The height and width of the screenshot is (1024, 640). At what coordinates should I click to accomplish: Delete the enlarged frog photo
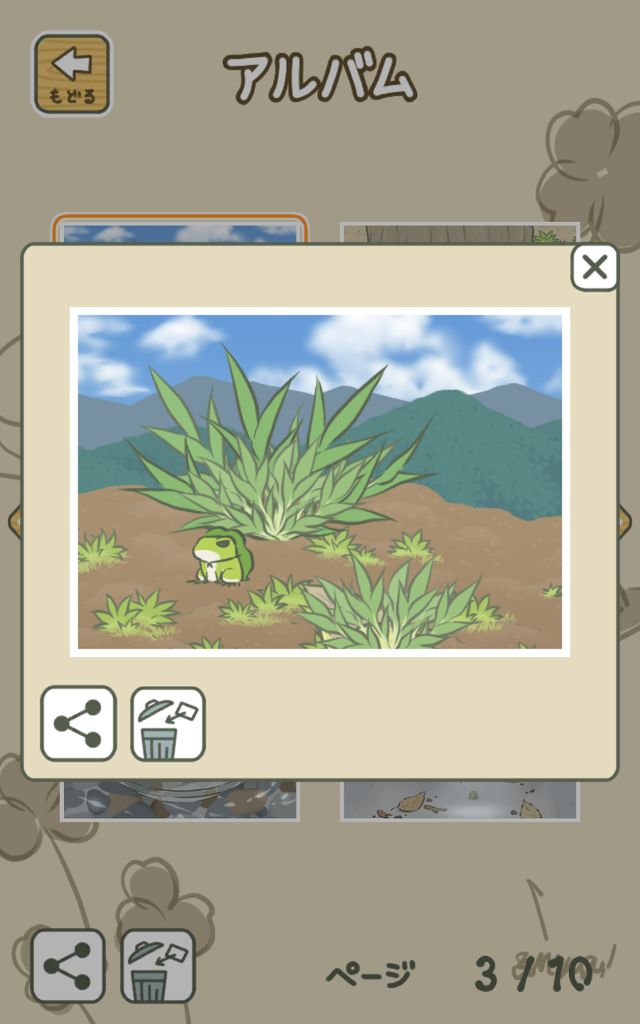(x=168, y=724)
